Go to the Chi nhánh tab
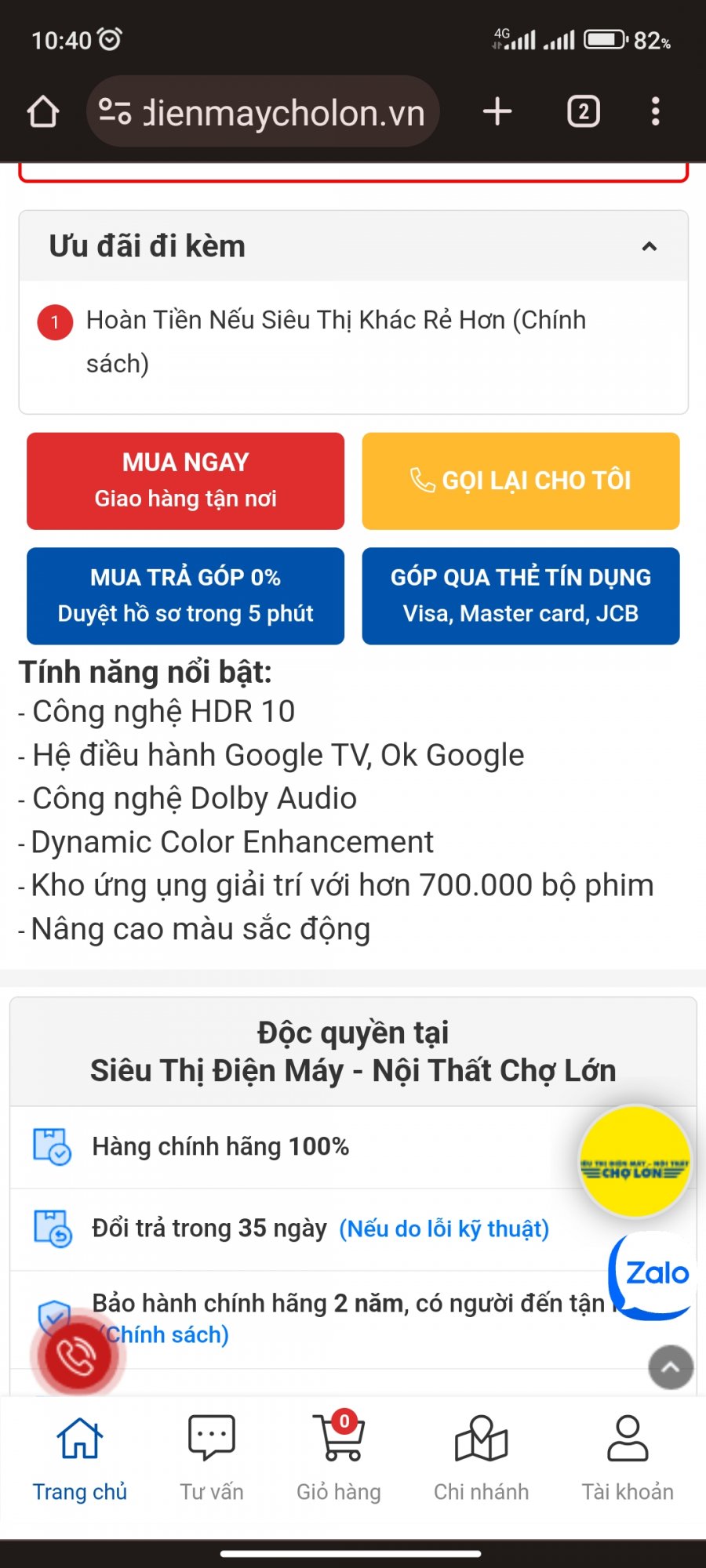 pyautogui.click(x=481, y=1458)
